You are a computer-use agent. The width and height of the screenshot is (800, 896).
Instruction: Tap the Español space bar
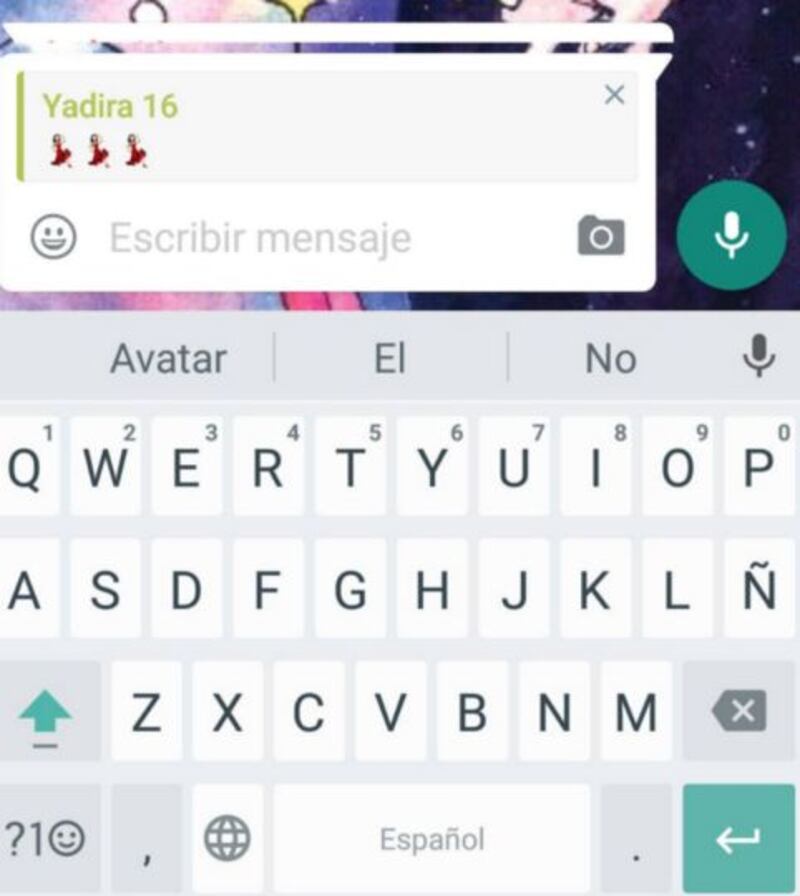(x=432, y=840)
